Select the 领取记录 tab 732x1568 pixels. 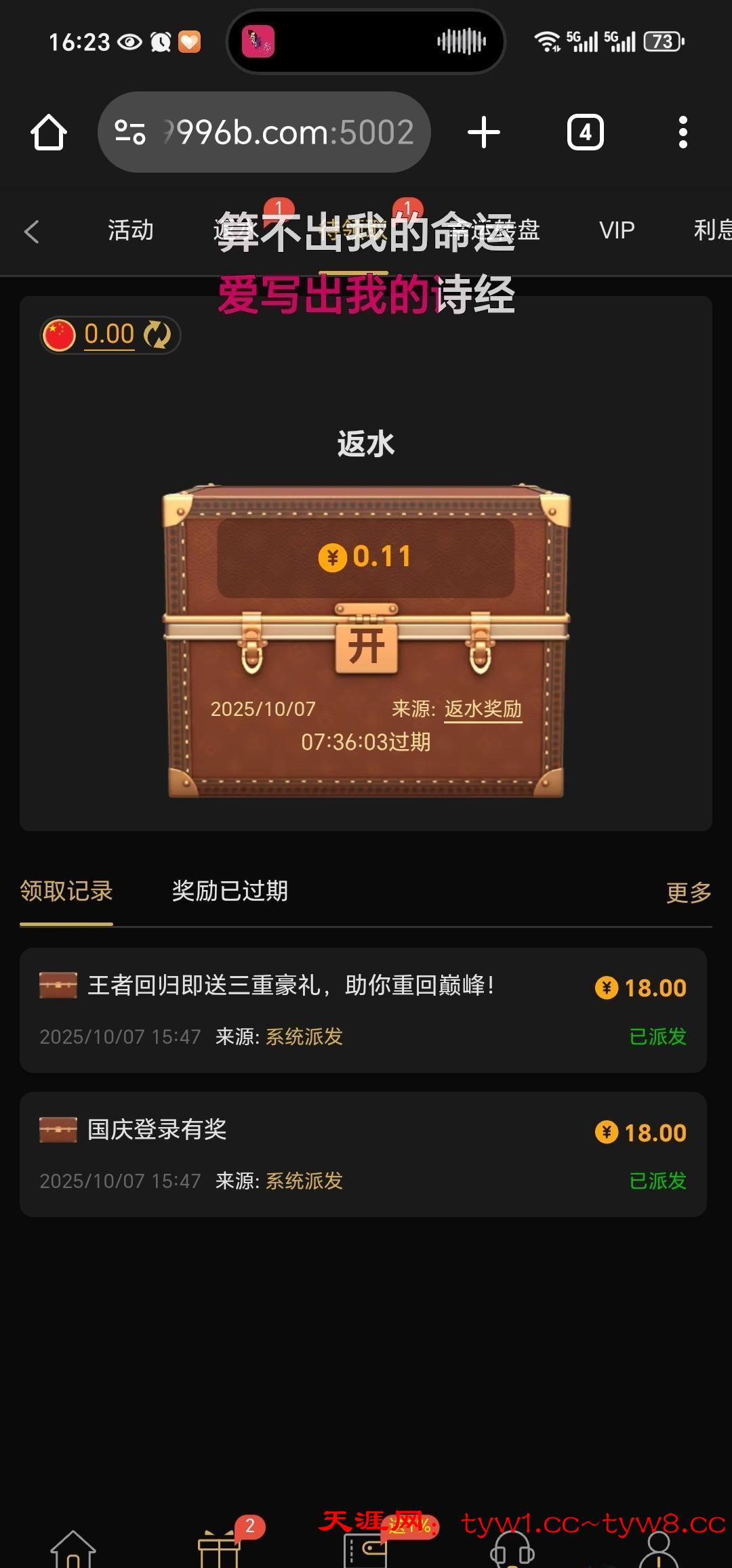66,891
